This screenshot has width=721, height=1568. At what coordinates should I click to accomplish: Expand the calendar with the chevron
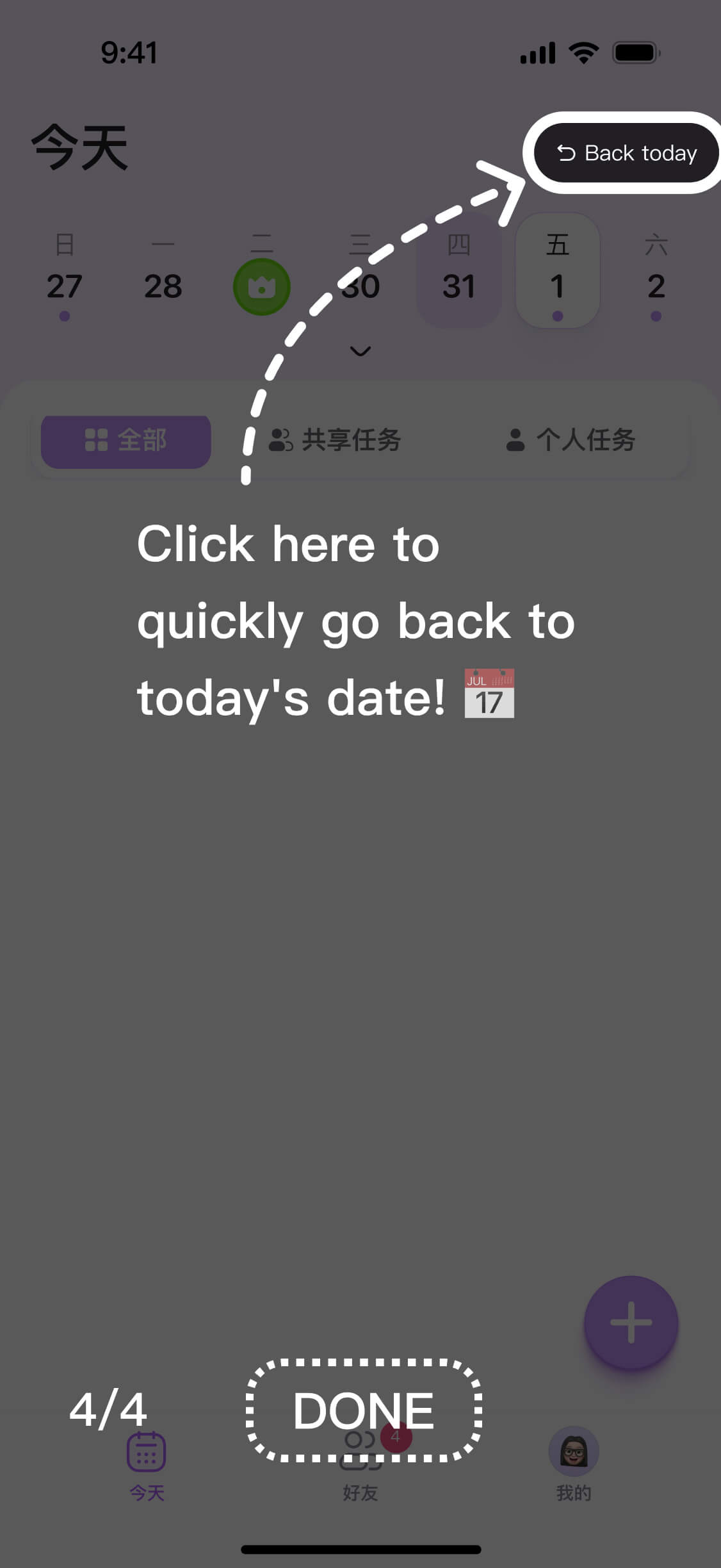(x=360, y=351)
